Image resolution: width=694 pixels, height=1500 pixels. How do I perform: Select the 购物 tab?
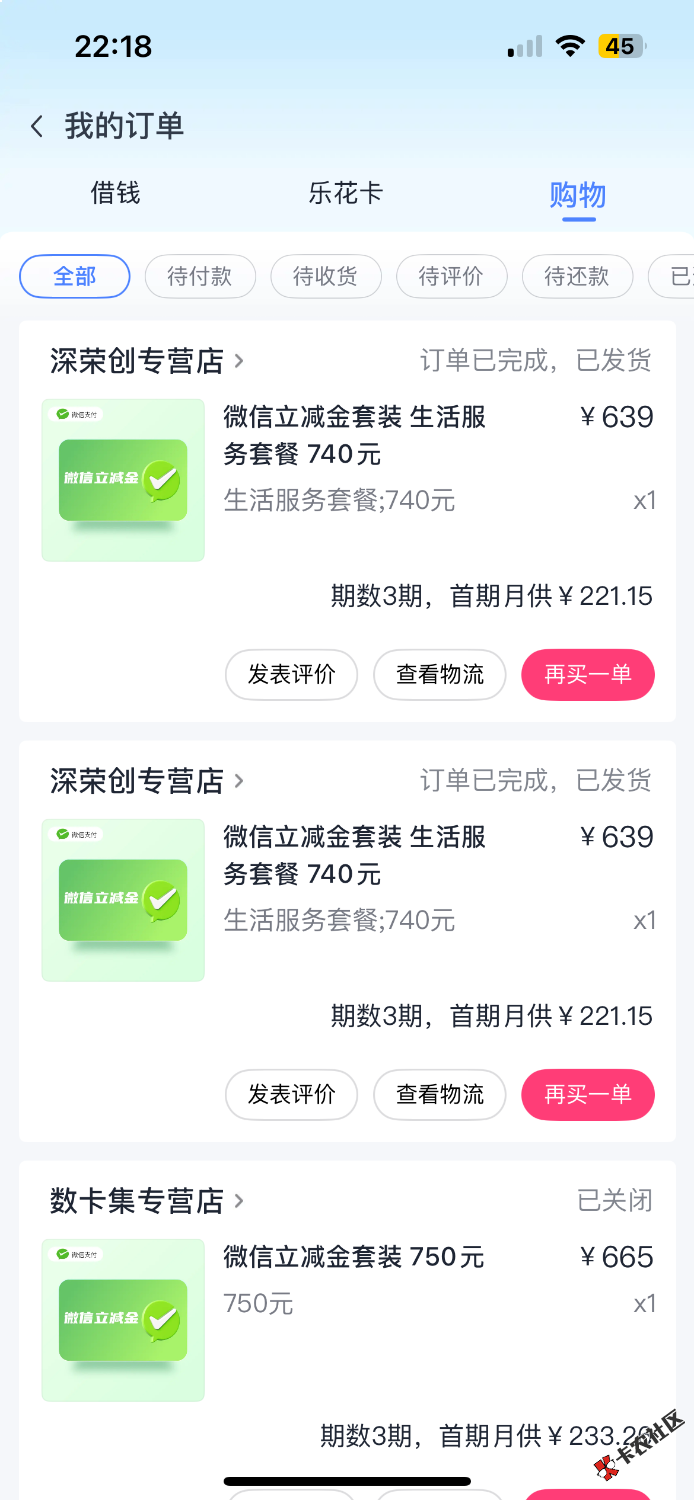point(578,195)
